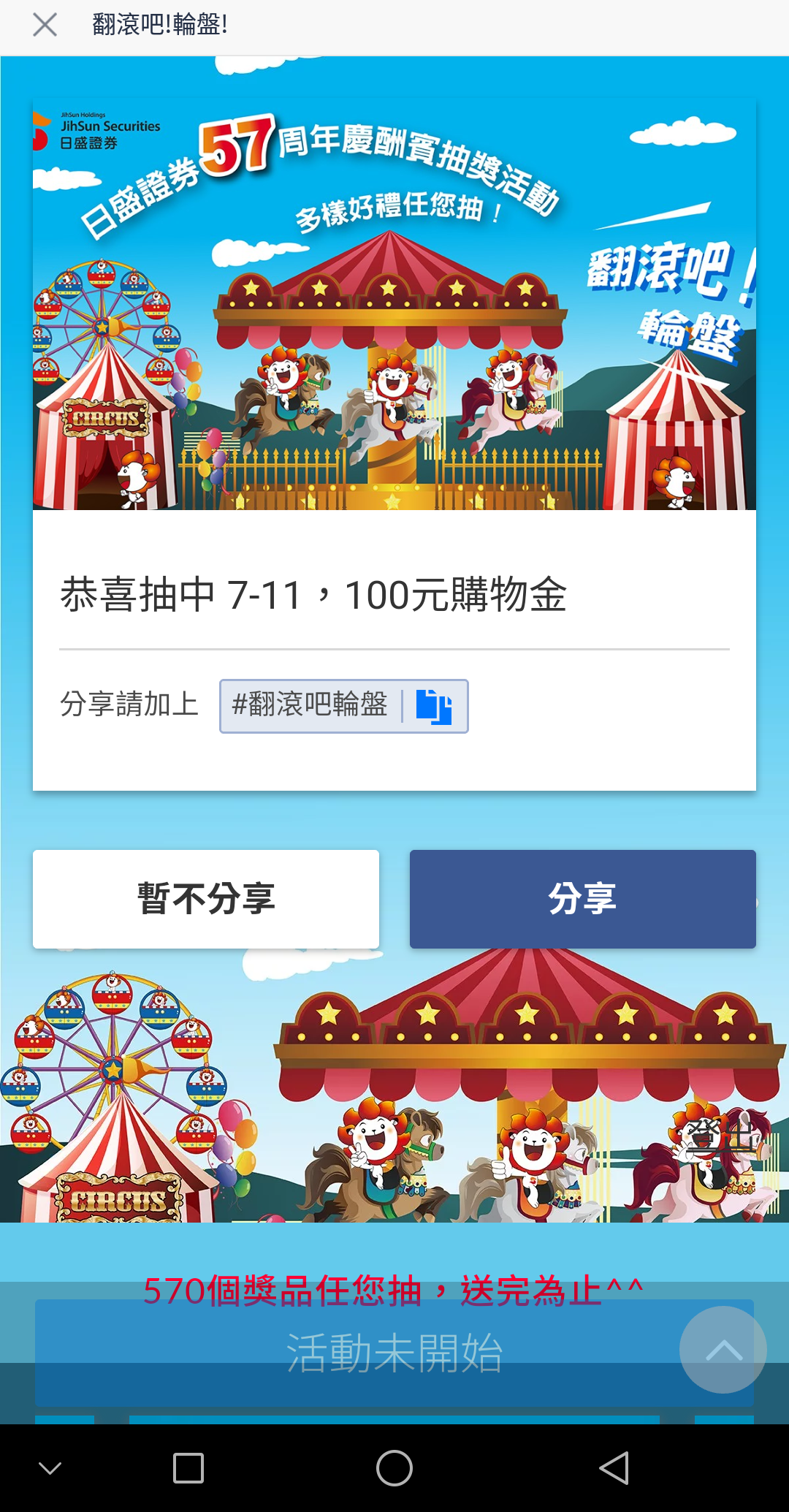
Task: Jump back to top with the up arrow
Action: [x=723, y=1349]
